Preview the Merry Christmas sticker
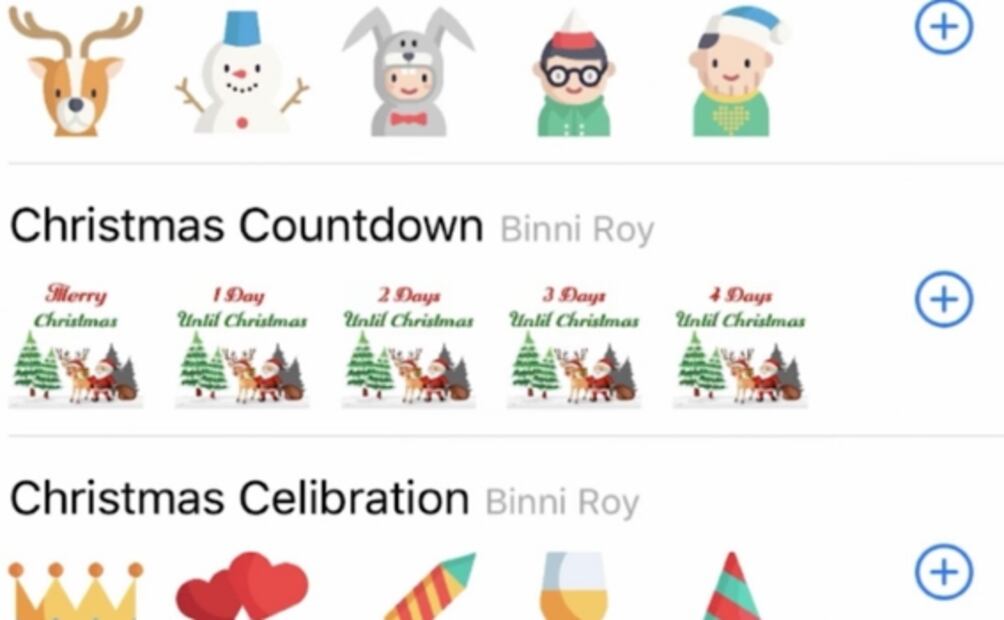The width and height of the screenshot is (1004, 620). click(x=75, y=344)
